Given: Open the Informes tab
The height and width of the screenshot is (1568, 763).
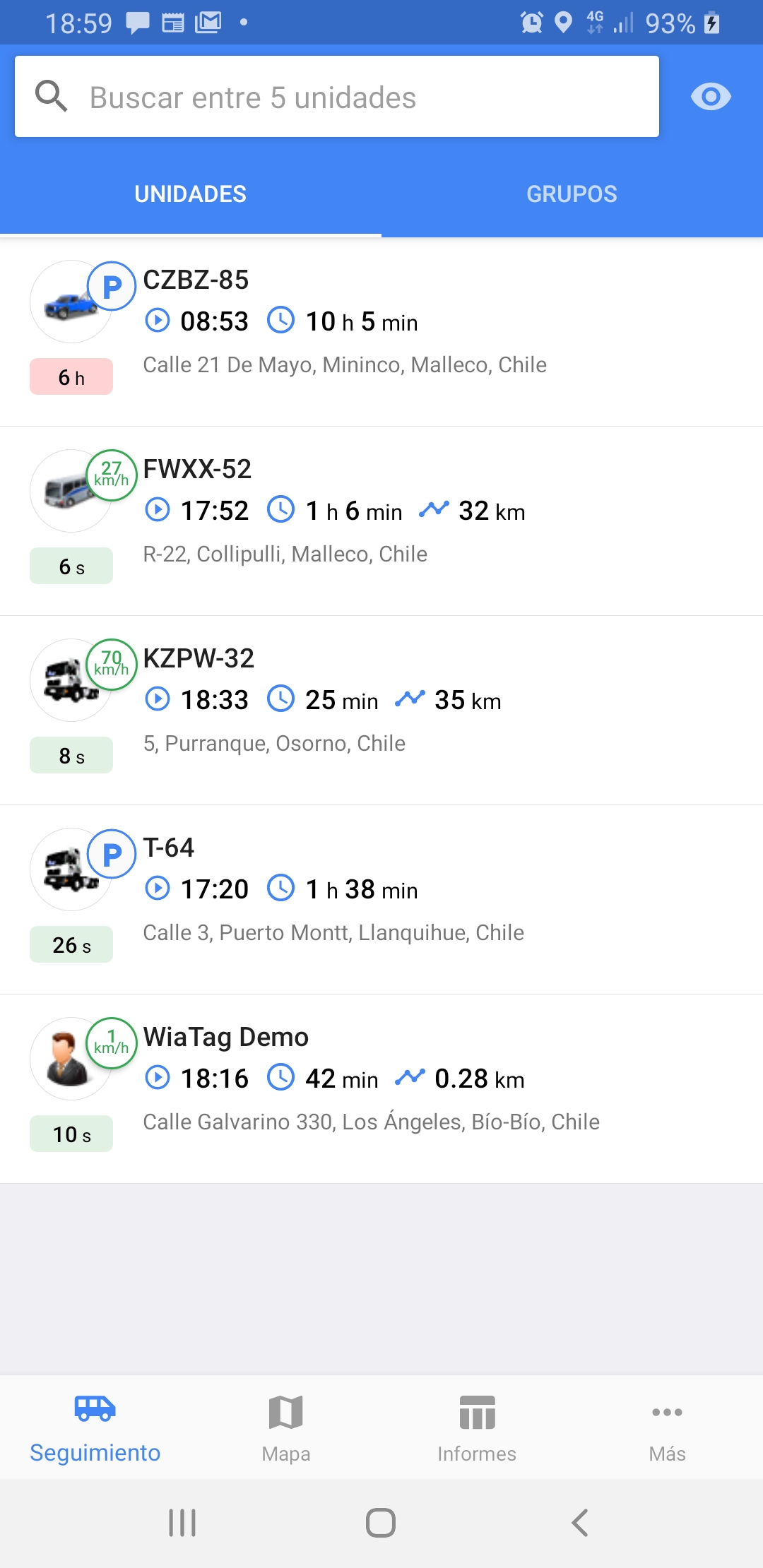Looking at the screenshot, I should click(x=477, y=1428).
